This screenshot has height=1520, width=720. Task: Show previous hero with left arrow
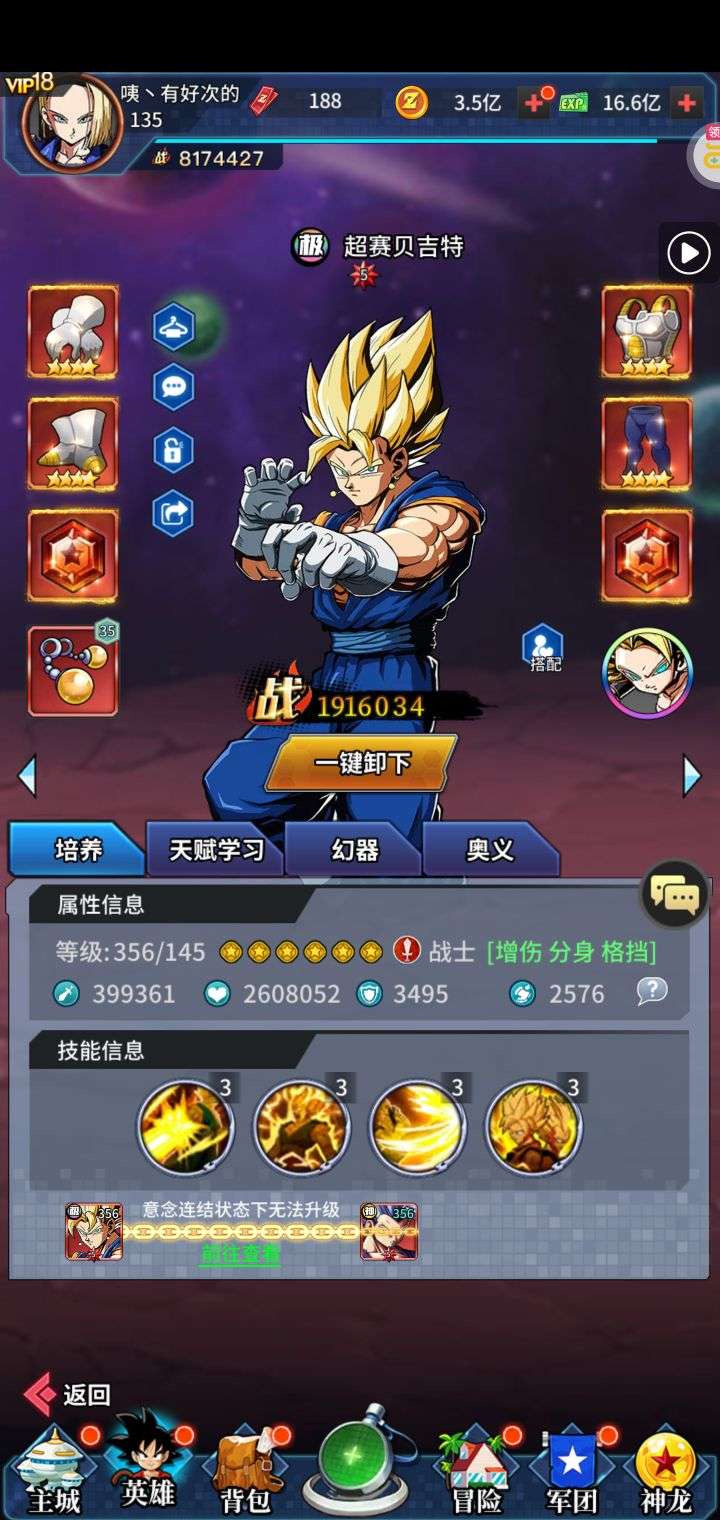(27, 775)
